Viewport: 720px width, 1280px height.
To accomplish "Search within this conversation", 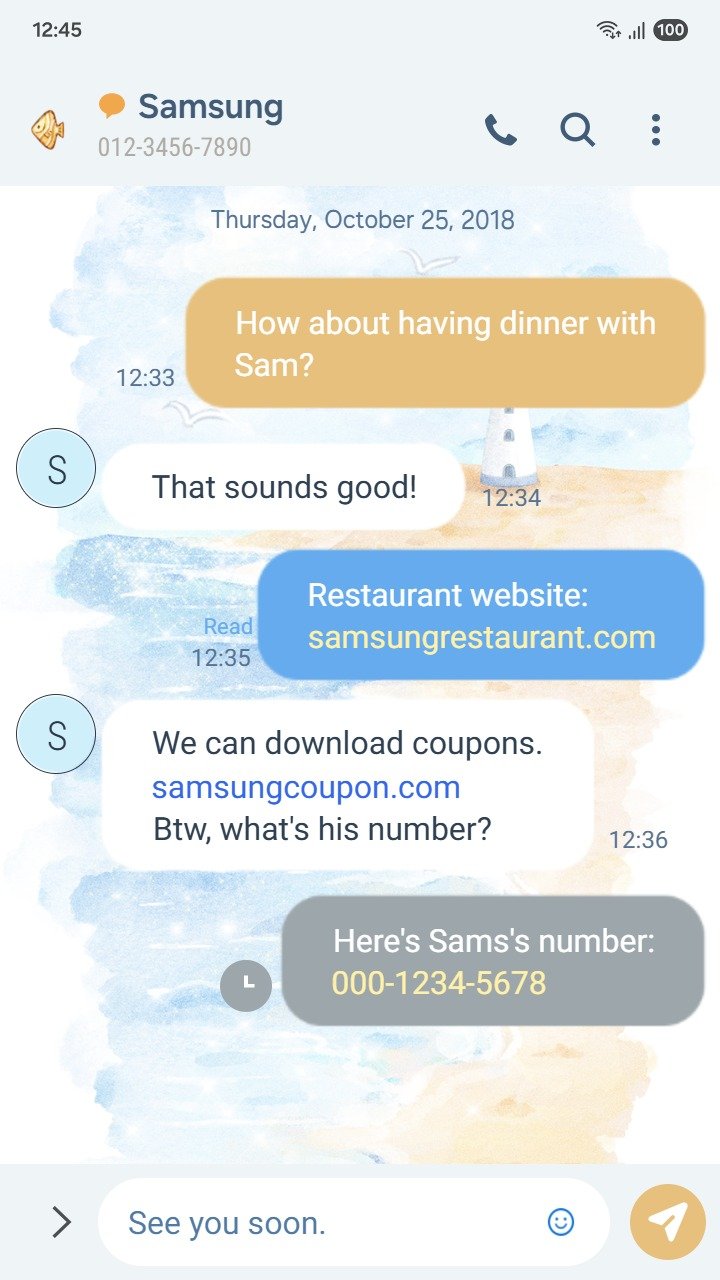I will (577, 130).
